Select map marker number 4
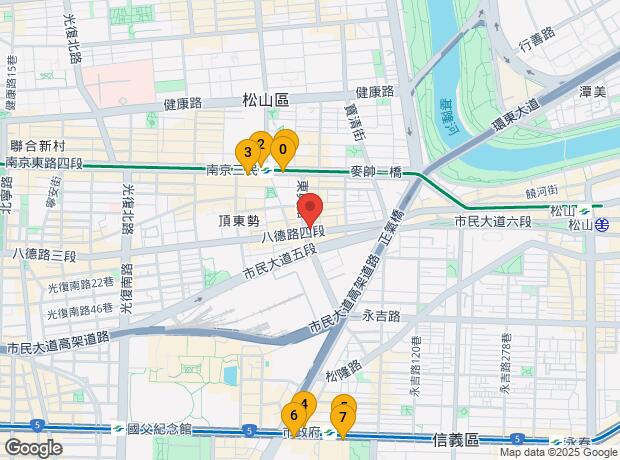Image resolution: width=620 pixels, height=460 pixels. tap(305, 401)
